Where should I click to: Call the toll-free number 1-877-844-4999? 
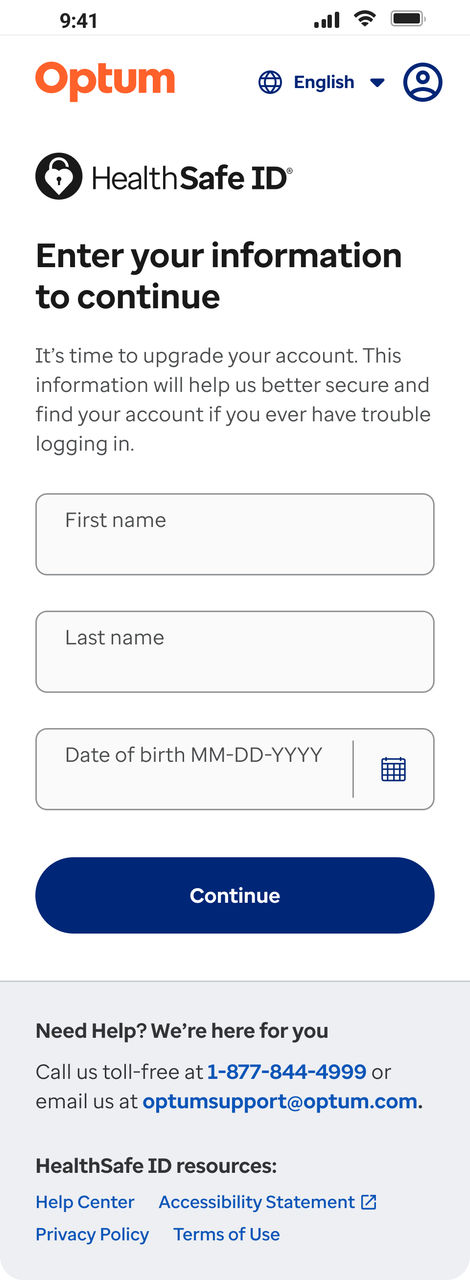point(287,1072)
